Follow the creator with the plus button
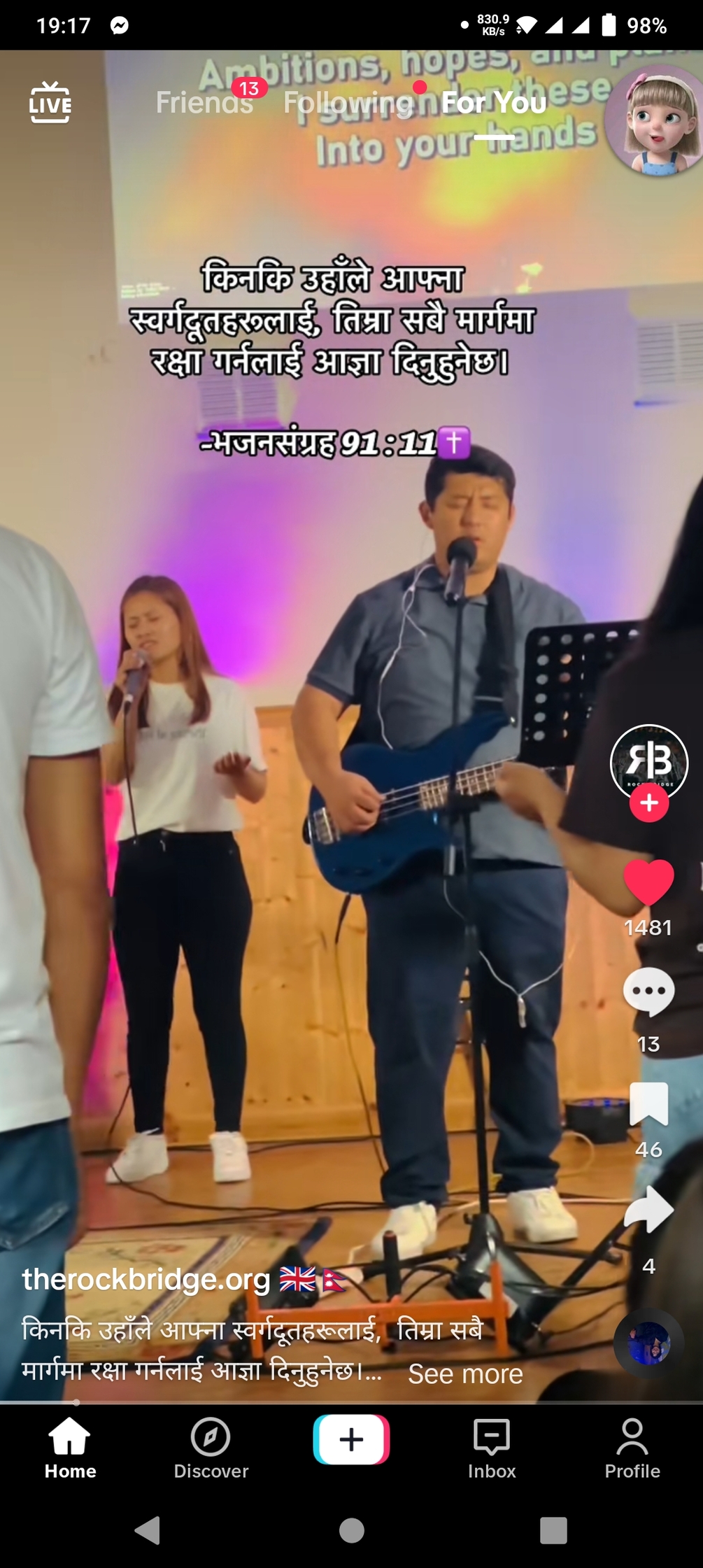 (x=648, y=803)
